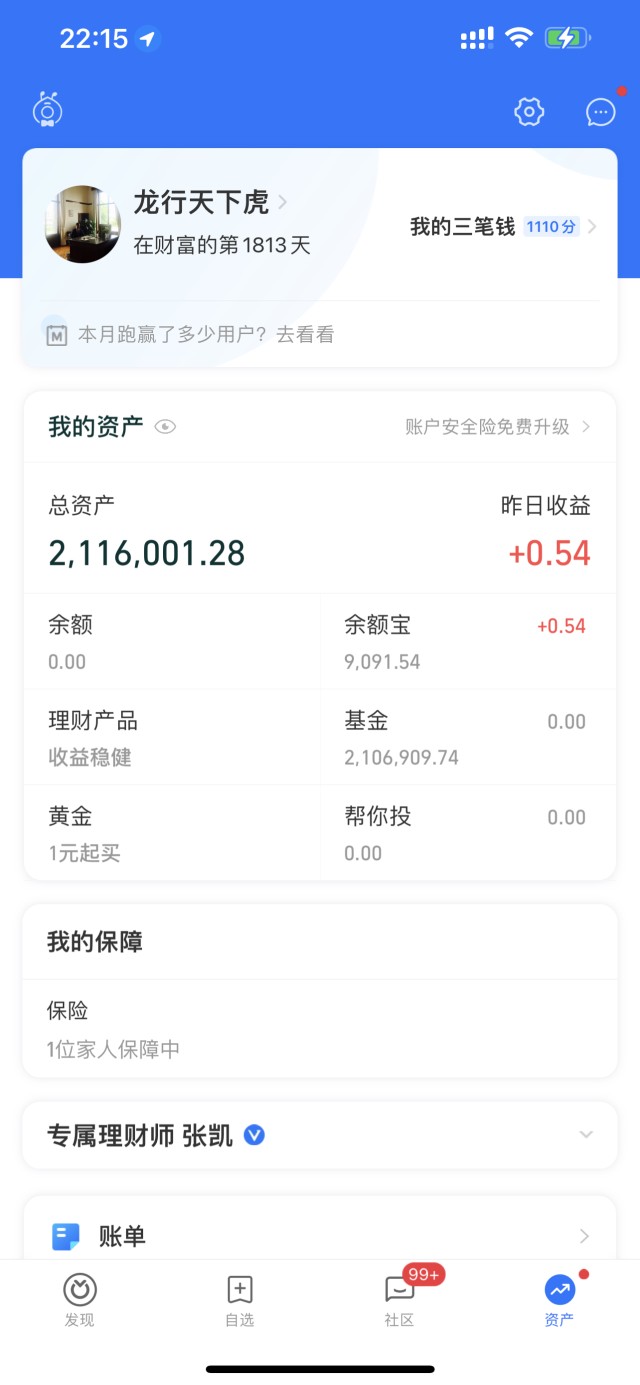Screen dimensions: 640x1385
Task: Tap the robot assistant icon
Action: click(x=47, y=109)
